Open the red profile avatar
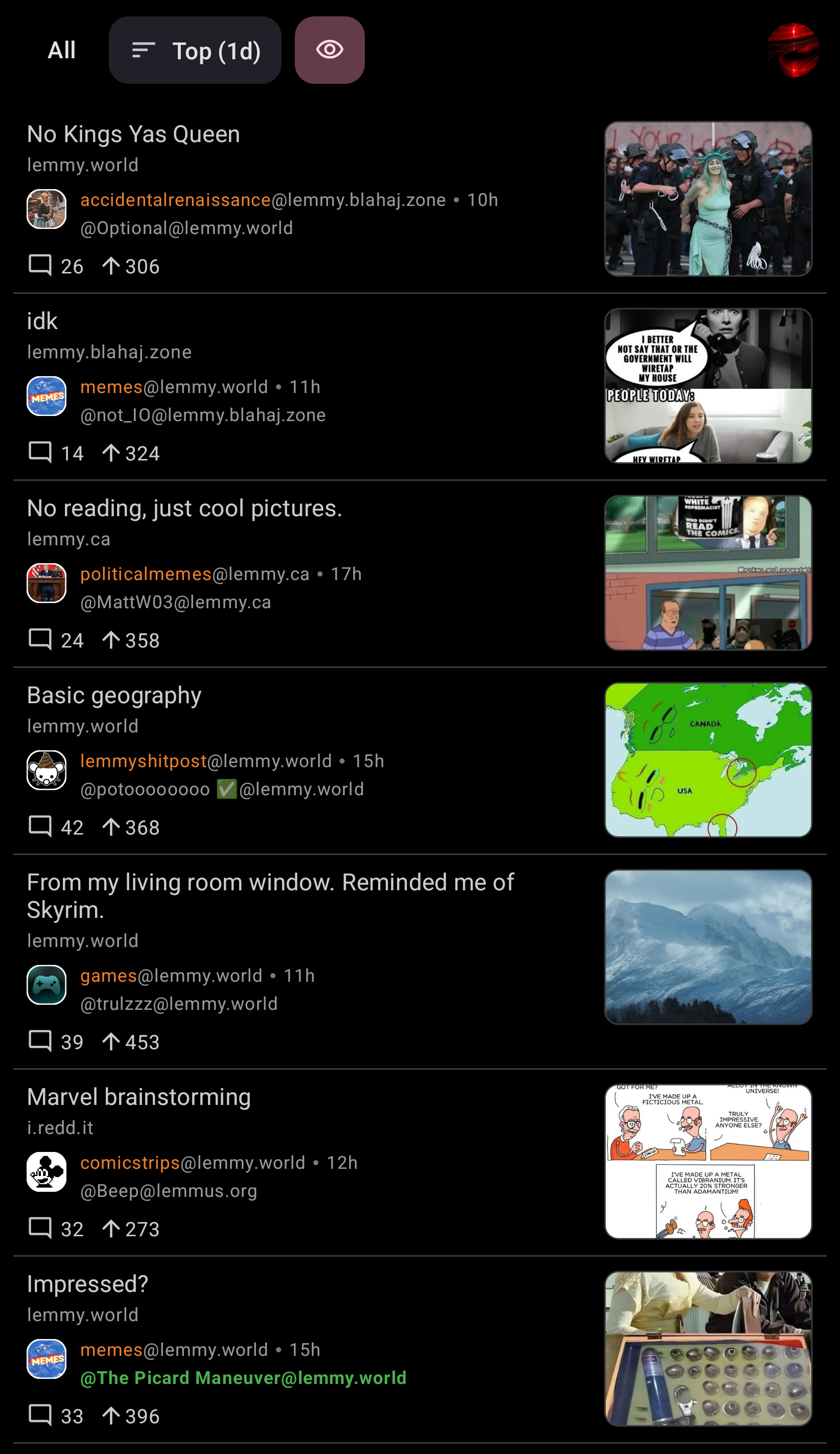This screenshot has height=1454, width=840. click(x=794, y=50)
